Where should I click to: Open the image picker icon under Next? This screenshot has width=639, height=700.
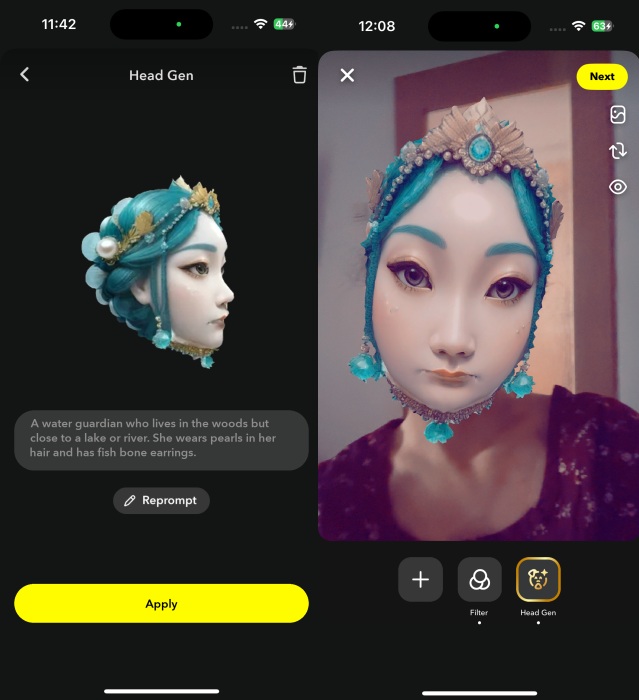pyautogui.click(x=618, y=115)
